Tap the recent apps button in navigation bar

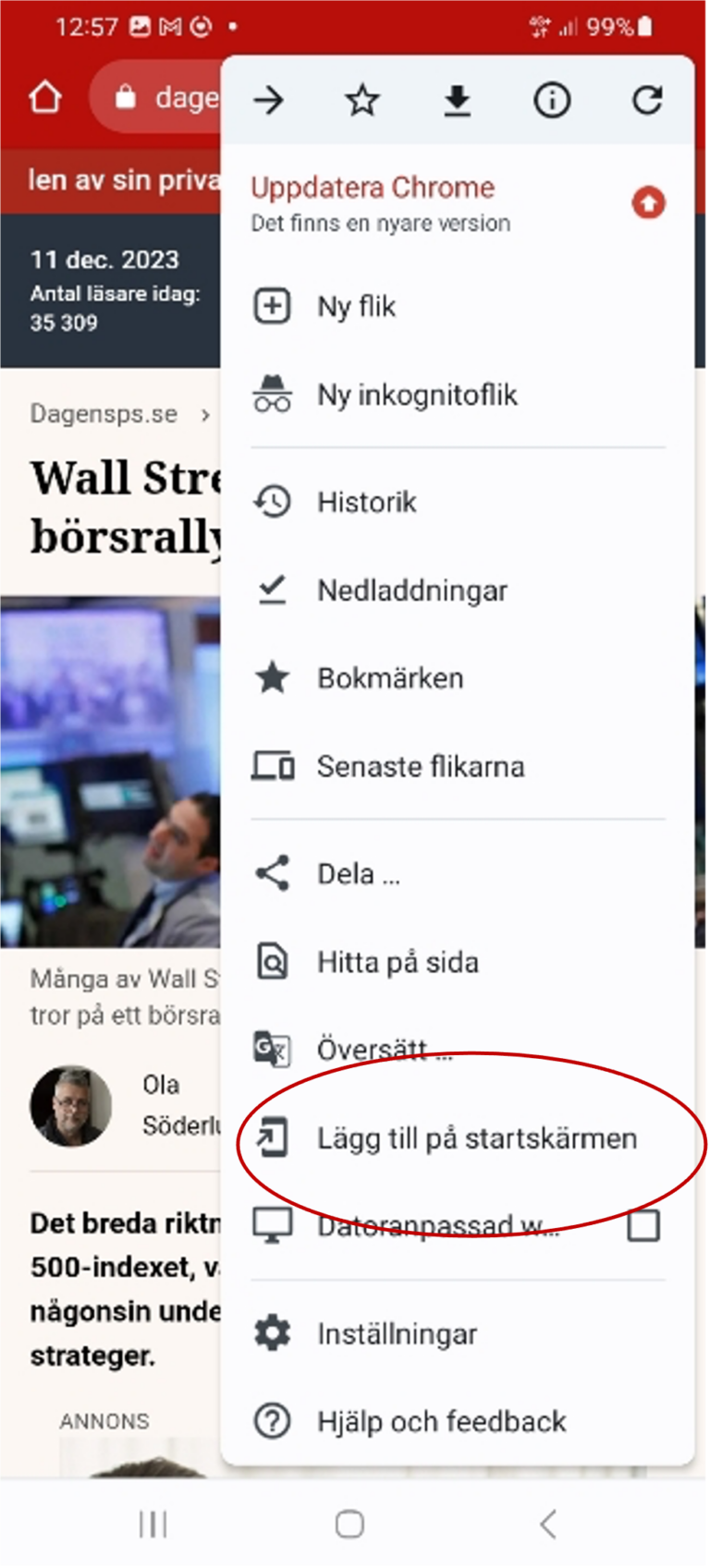point(153,1524)
